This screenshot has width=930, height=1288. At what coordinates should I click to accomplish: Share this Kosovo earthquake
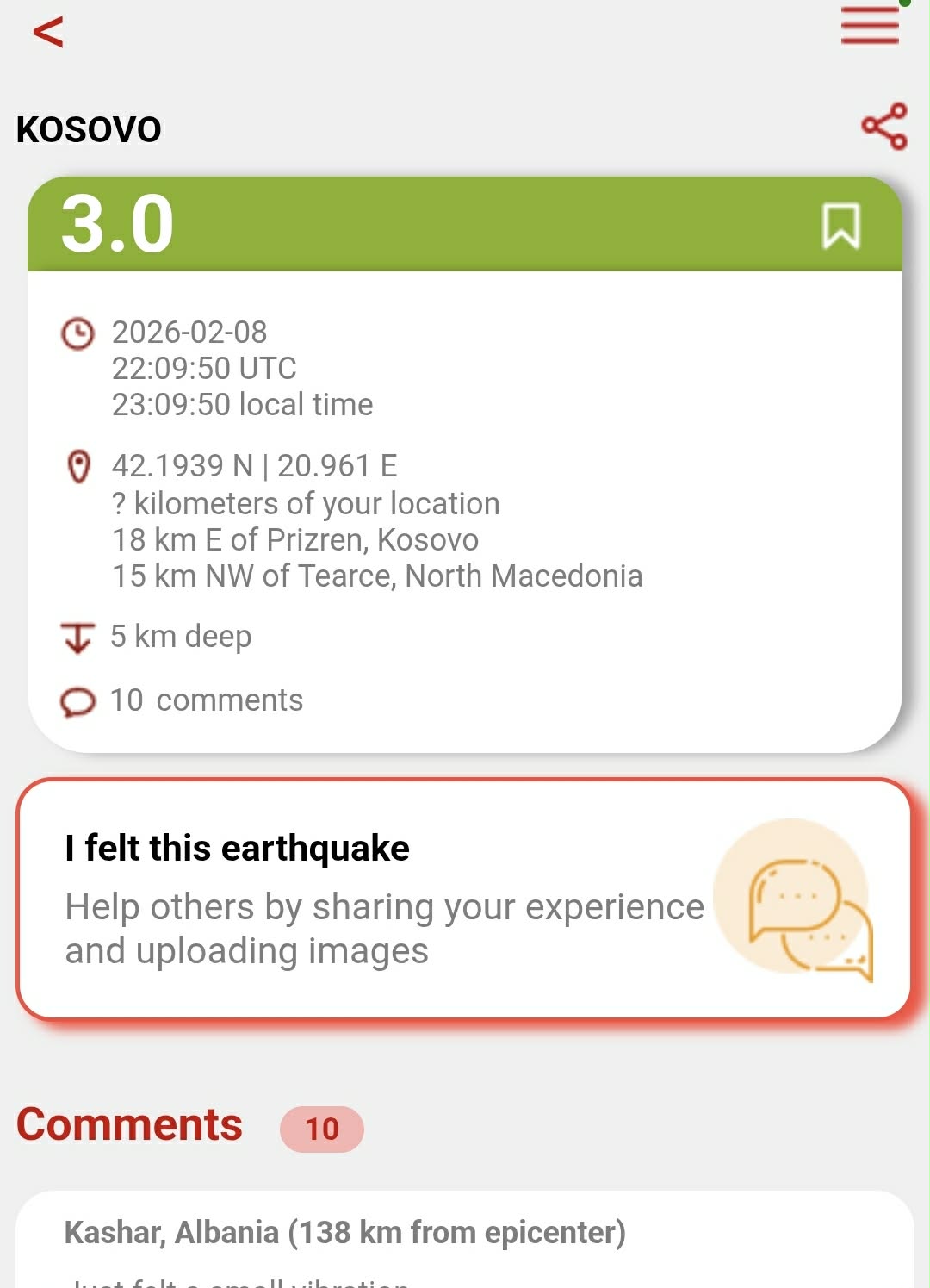[x=884, y=127]
